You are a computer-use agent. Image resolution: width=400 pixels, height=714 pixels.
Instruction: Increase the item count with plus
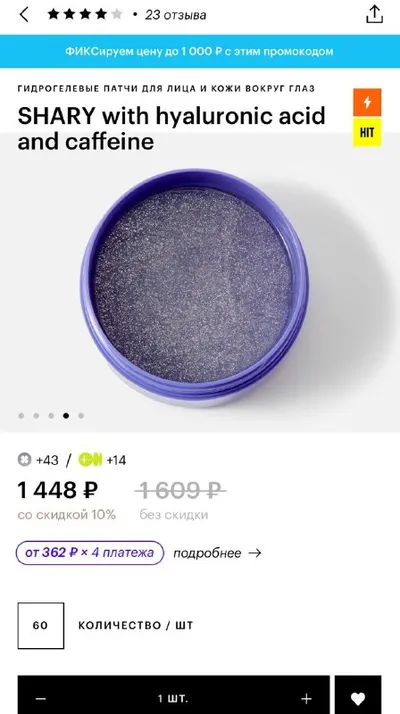pyautogui.click(x=307, y=698)
